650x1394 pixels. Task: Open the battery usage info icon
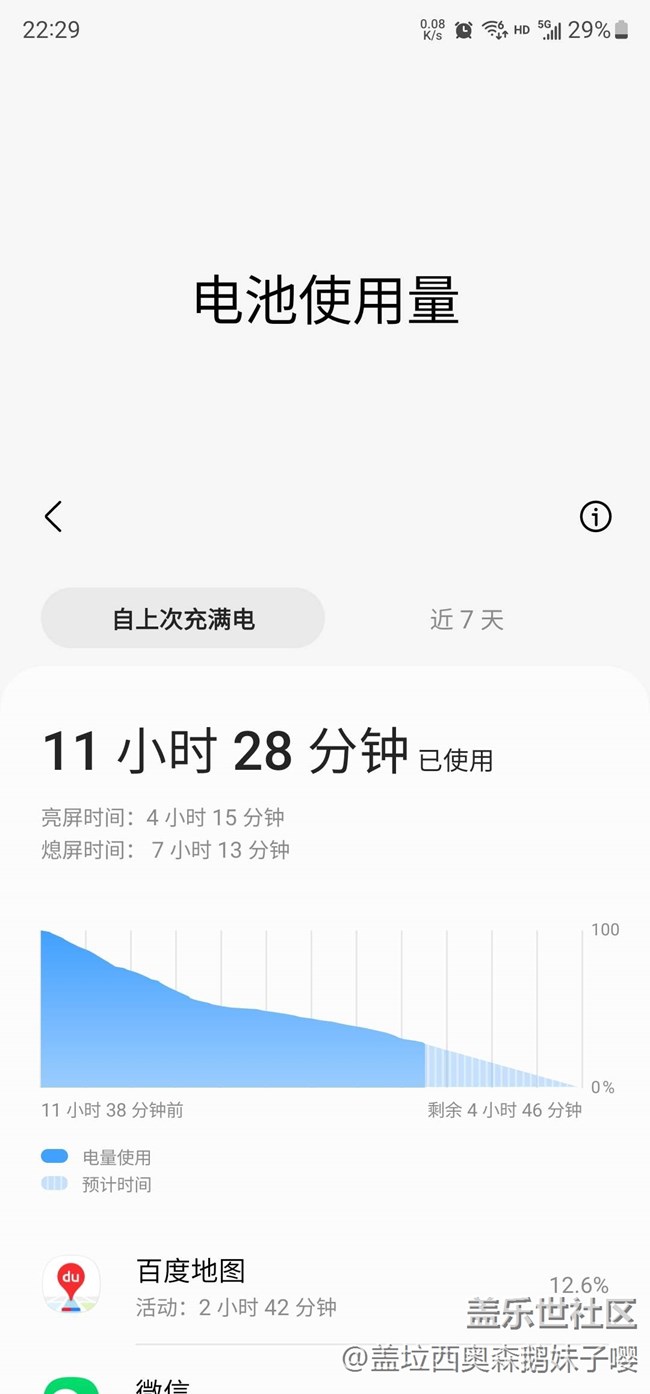click(x=595, y=517)
